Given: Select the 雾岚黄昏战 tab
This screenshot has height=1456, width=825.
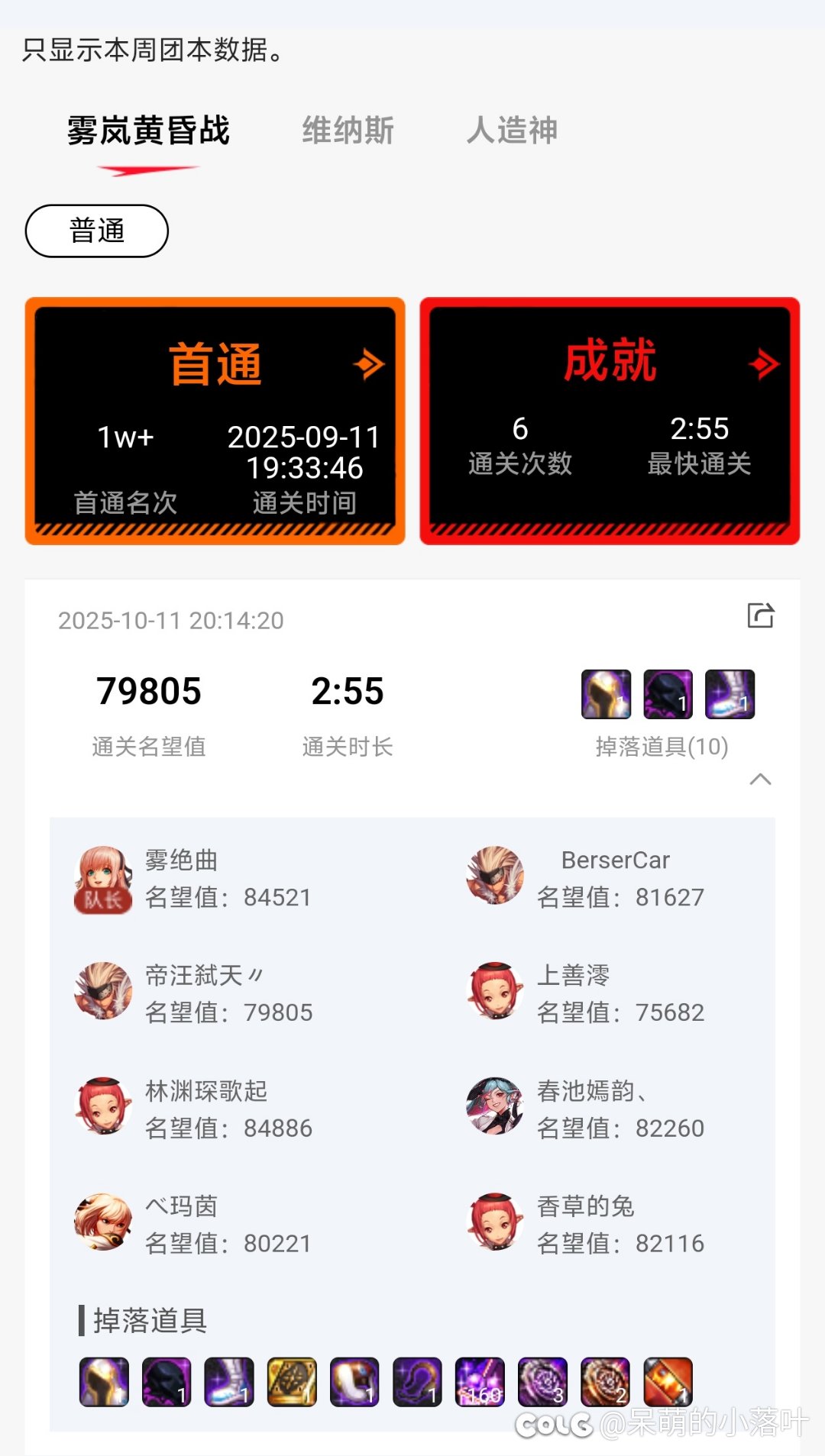Looking at the screenshot, I should 148,131.
